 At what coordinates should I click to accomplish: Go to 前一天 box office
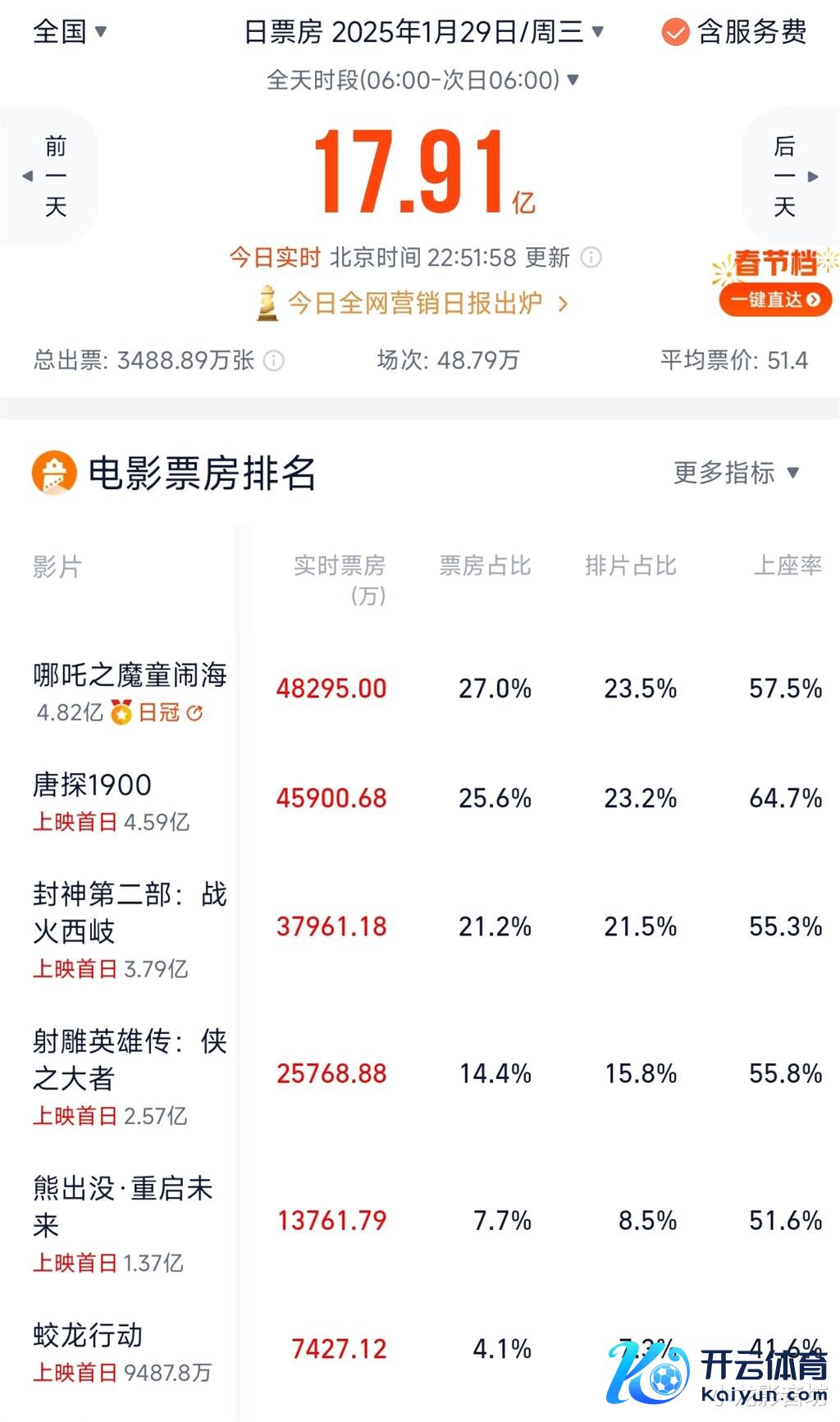point(51,176)
